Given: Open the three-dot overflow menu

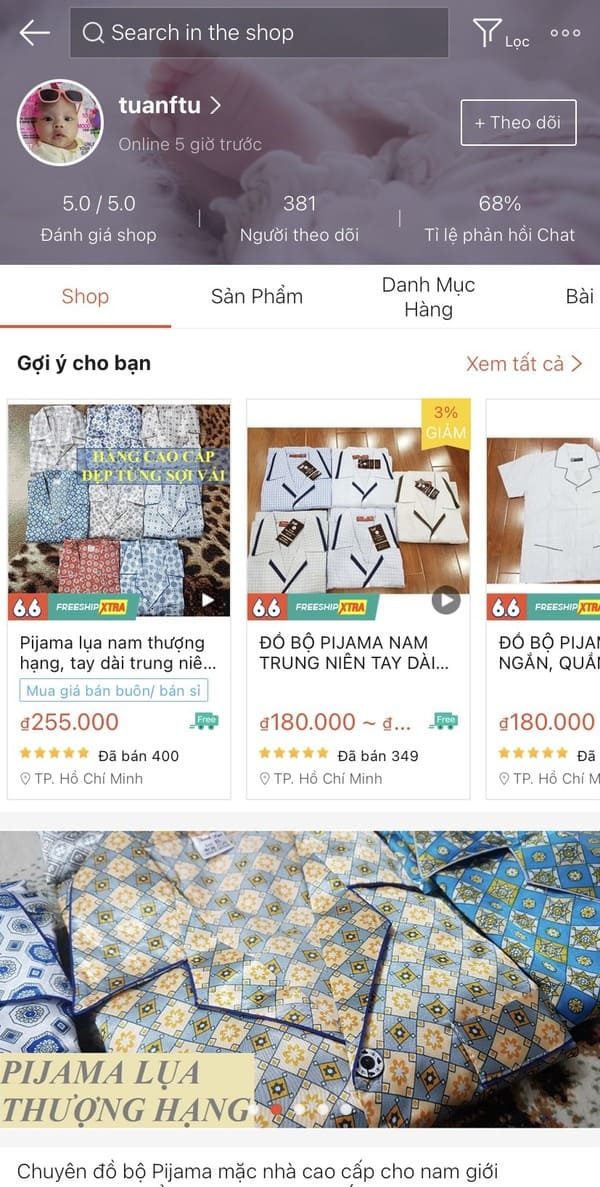Looking at the screenshot, I should click(565, 33).
